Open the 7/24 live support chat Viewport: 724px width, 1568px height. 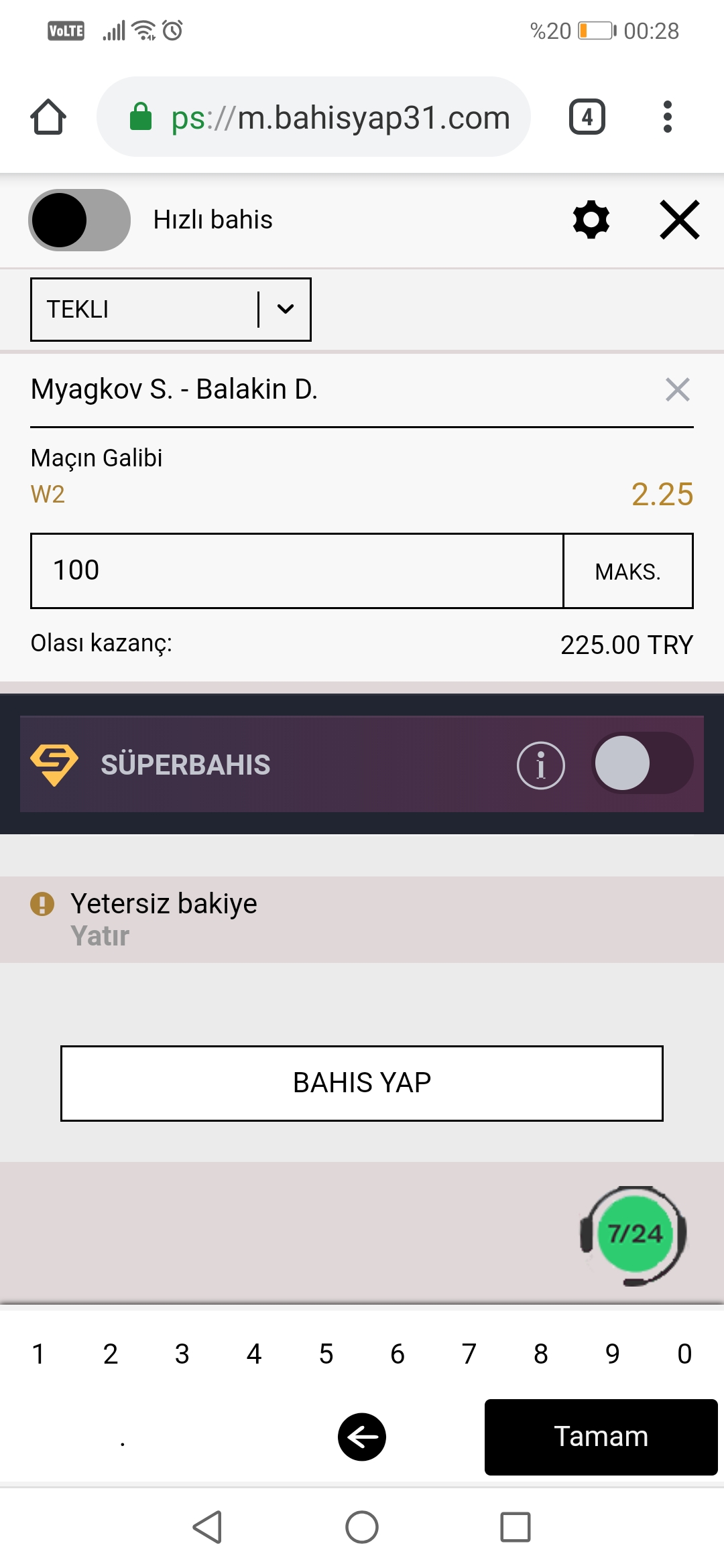coord(633,1235)
